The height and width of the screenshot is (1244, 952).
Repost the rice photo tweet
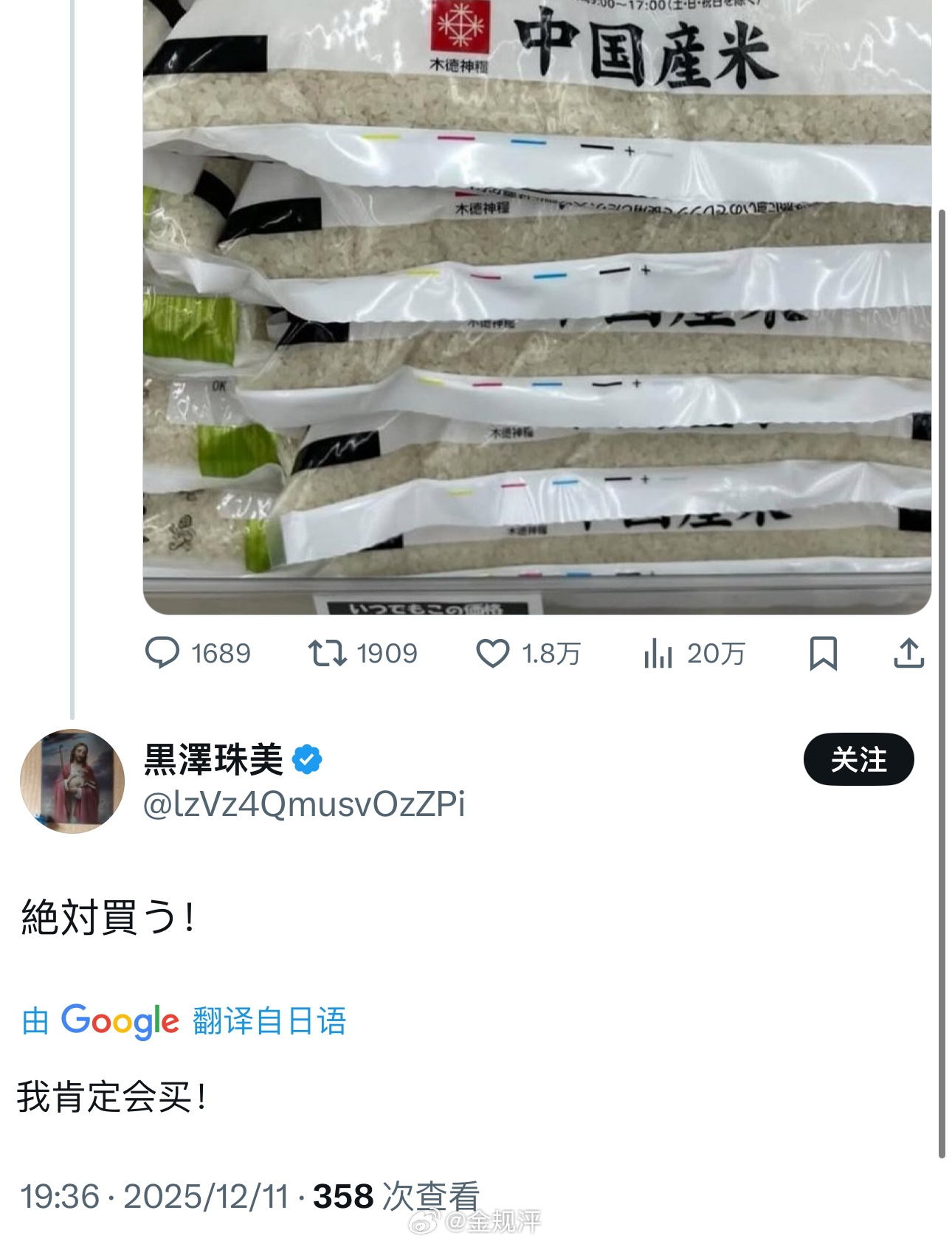(x=328, y=653)
